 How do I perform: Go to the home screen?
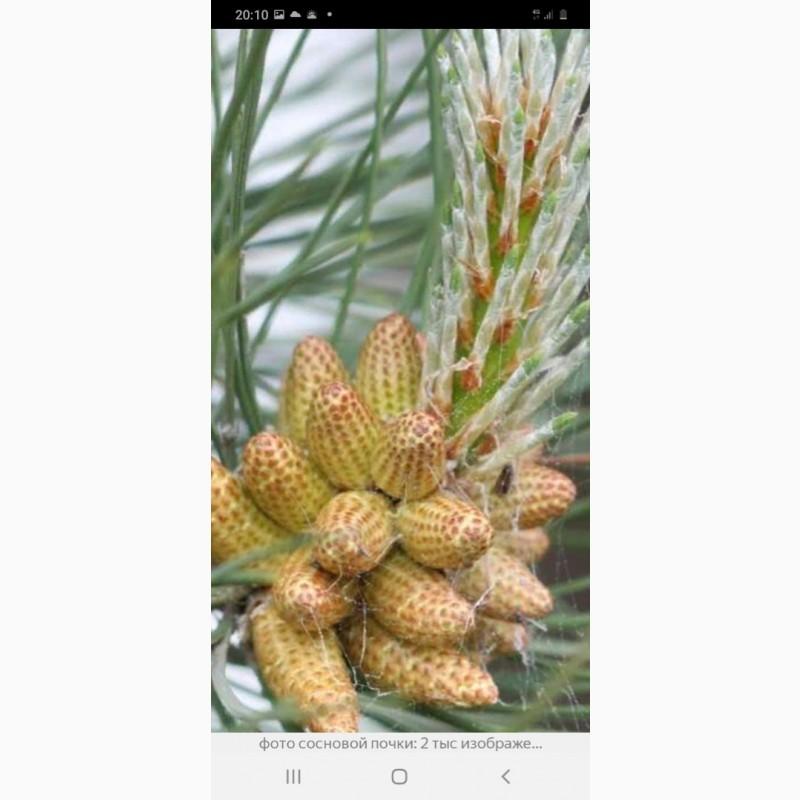[x=399, y=777]
